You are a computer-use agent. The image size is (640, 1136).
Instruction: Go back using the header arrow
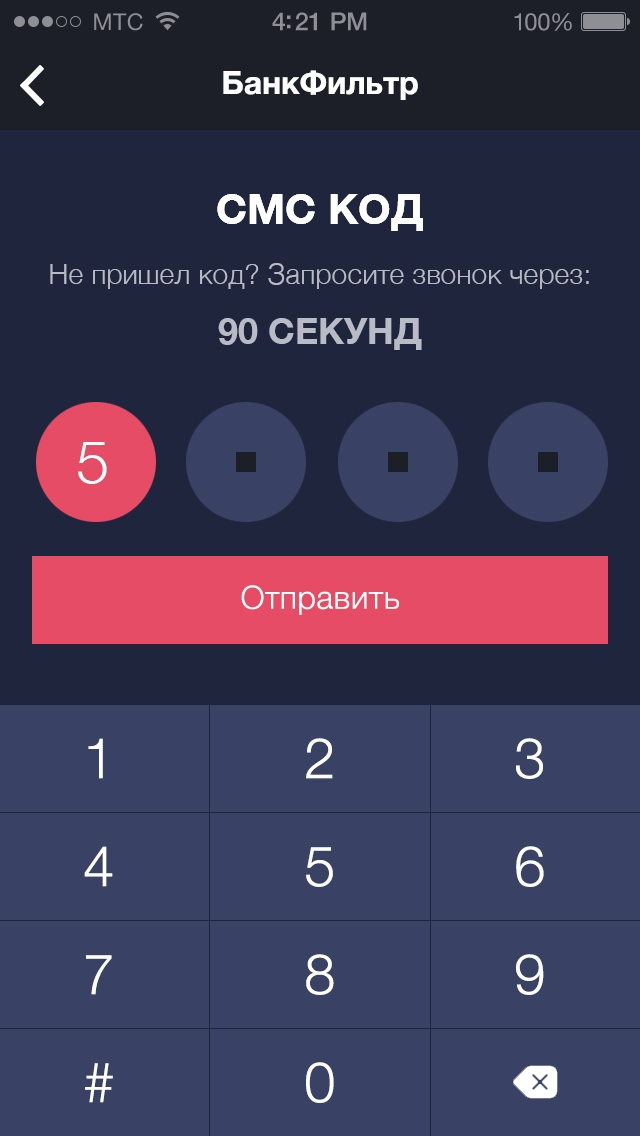click(33, 85)
